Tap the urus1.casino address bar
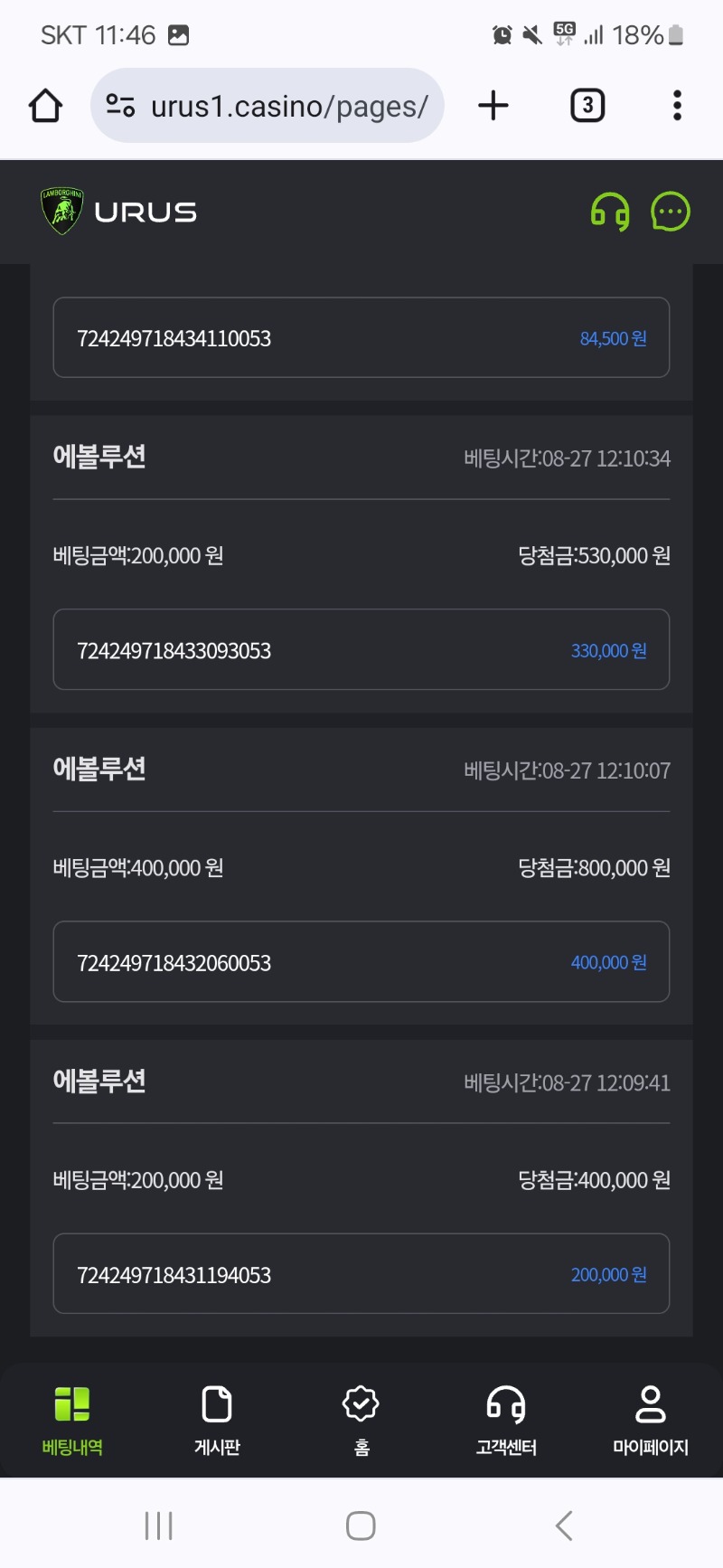This screenshot has height=1568, width=723. (268, 106)
